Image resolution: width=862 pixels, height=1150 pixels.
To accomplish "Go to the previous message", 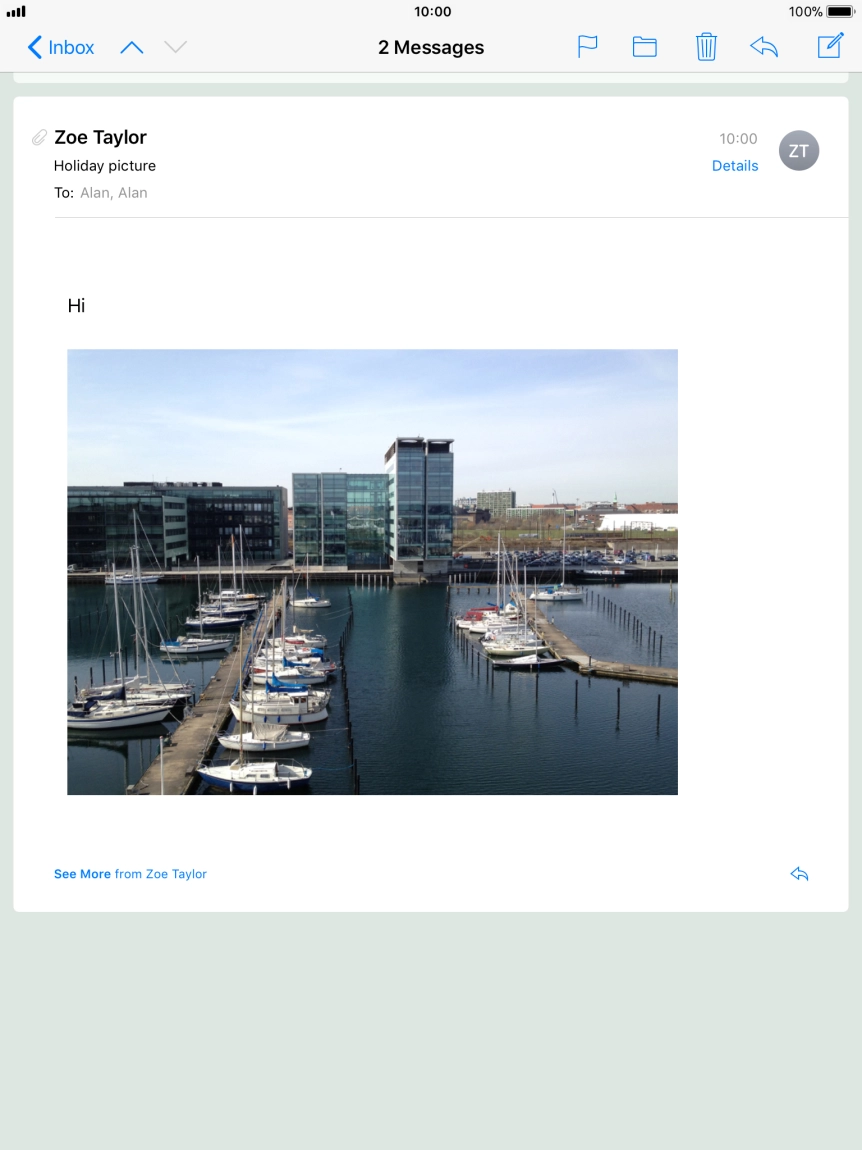I will (x=132, y=47).
